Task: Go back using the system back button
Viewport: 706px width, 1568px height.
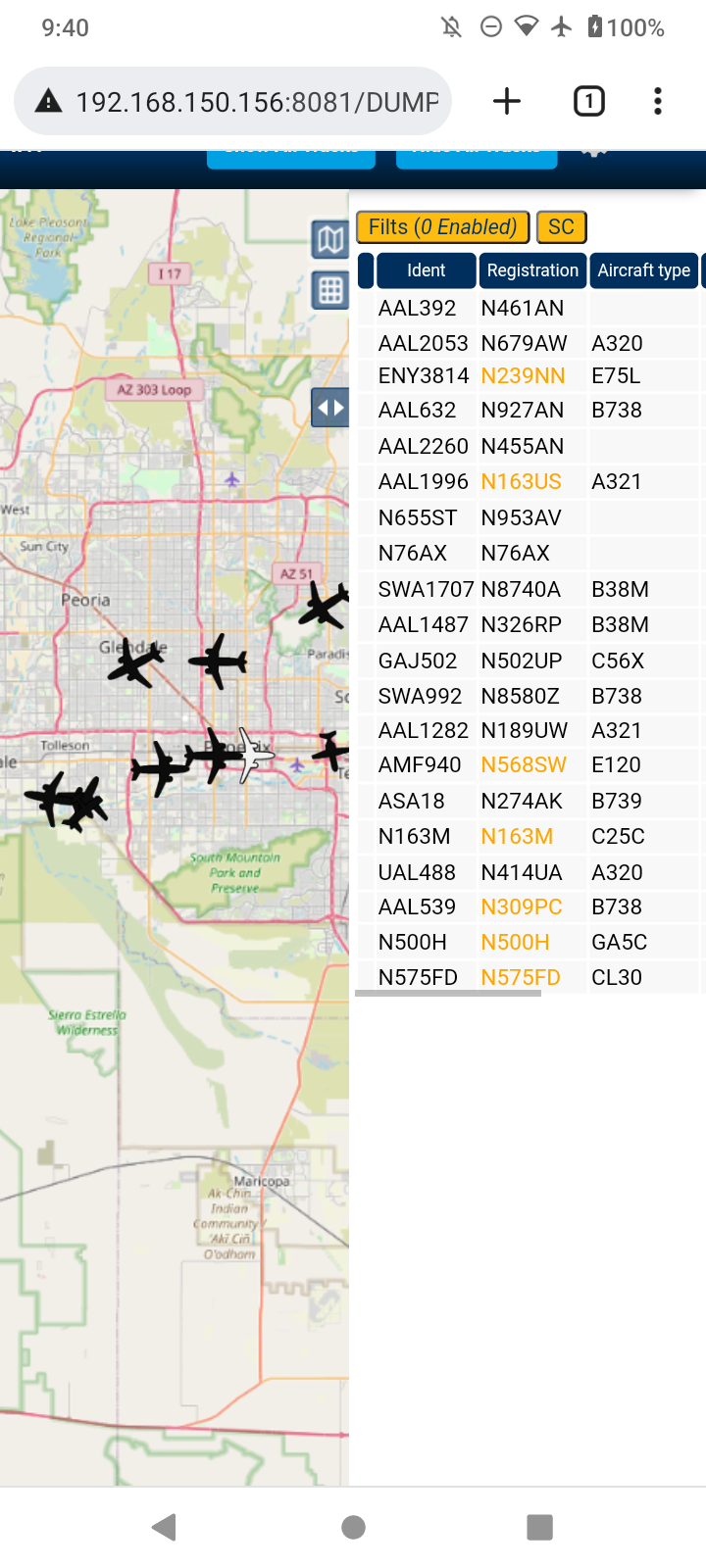Action: click(x=165, y=1527)
